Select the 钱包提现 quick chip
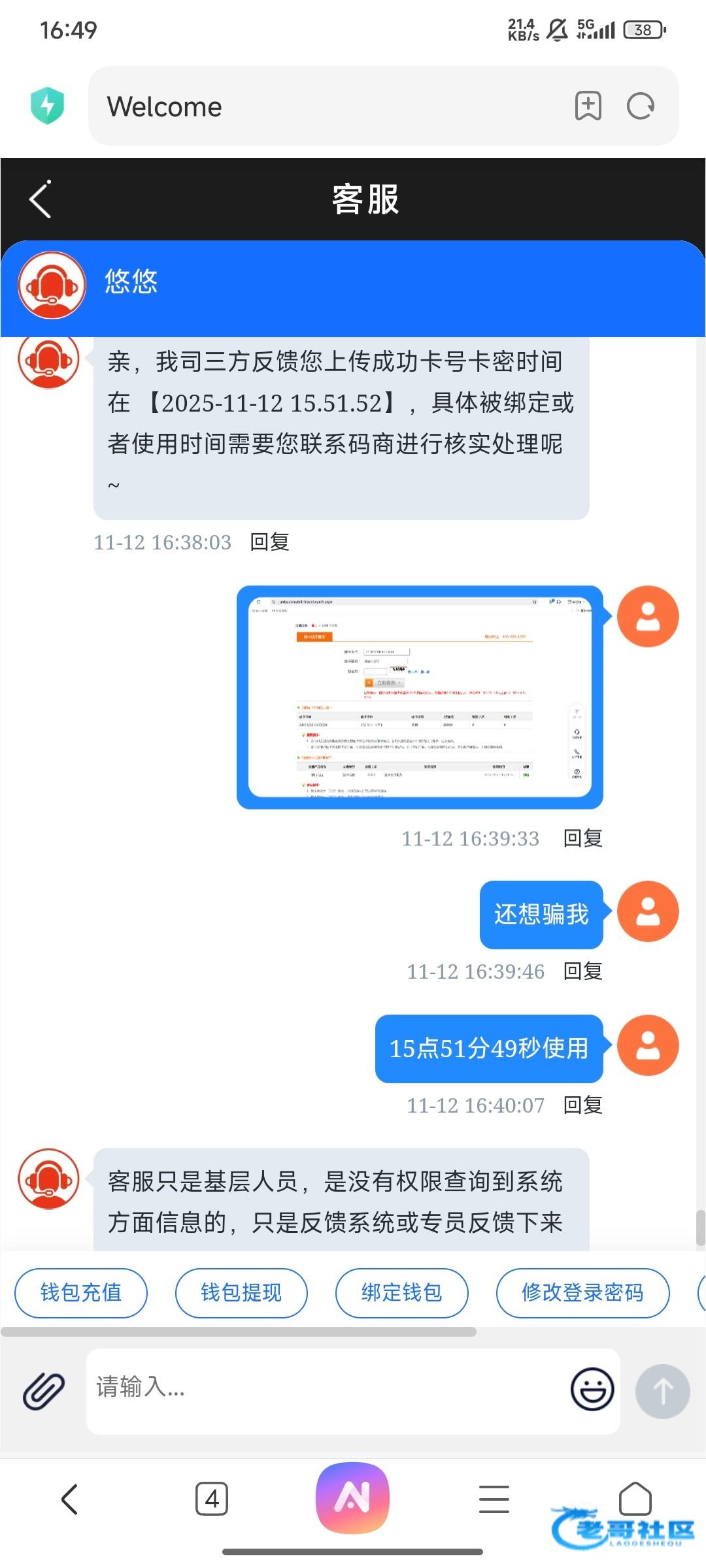706x1568 pixels. 241,1293
